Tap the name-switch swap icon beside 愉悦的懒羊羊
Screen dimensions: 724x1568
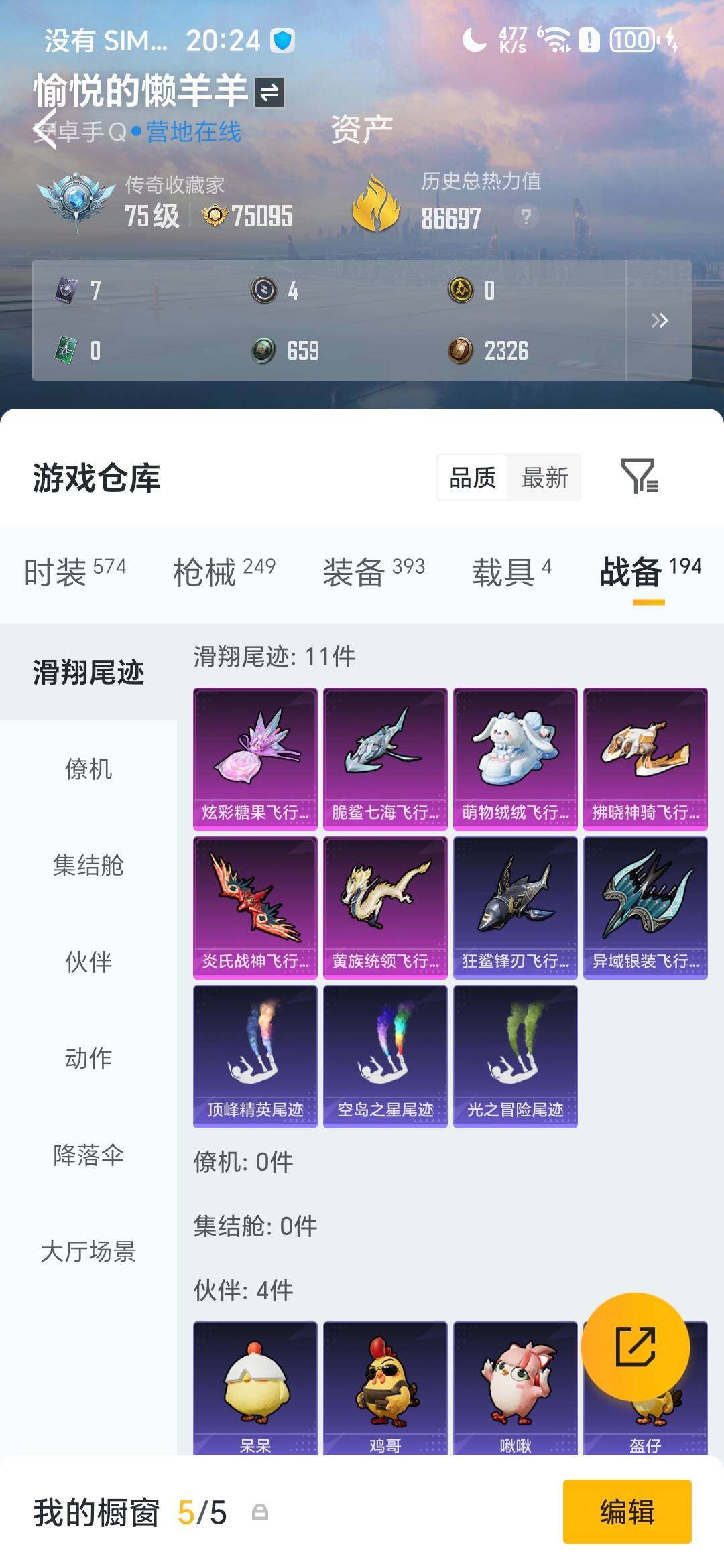tap(268, 93)
